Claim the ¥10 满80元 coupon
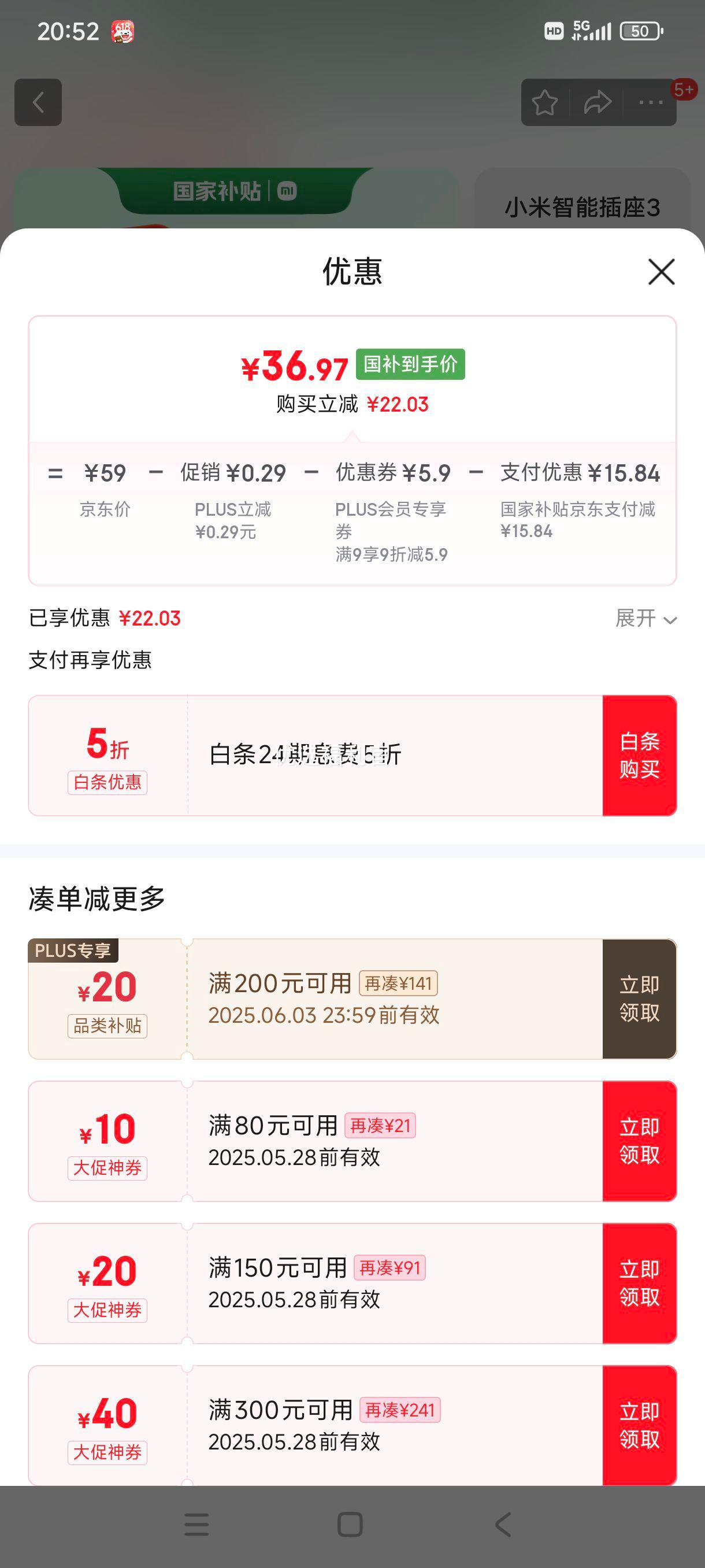The width and height of the screenshot is (705, 1568). [x=639, y=1141]
